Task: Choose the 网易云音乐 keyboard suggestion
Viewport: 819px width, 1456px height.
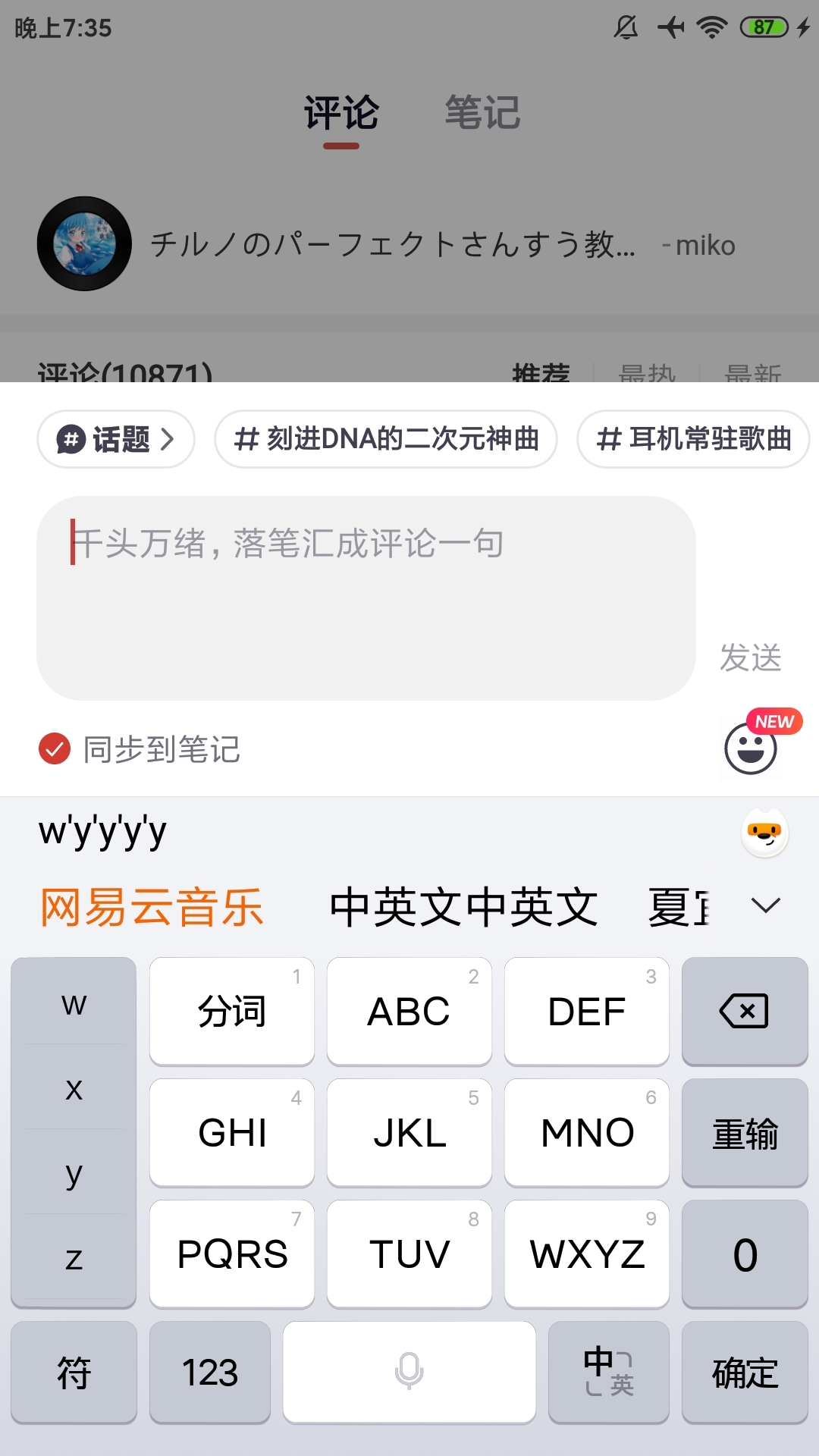Action: [152, 907]
